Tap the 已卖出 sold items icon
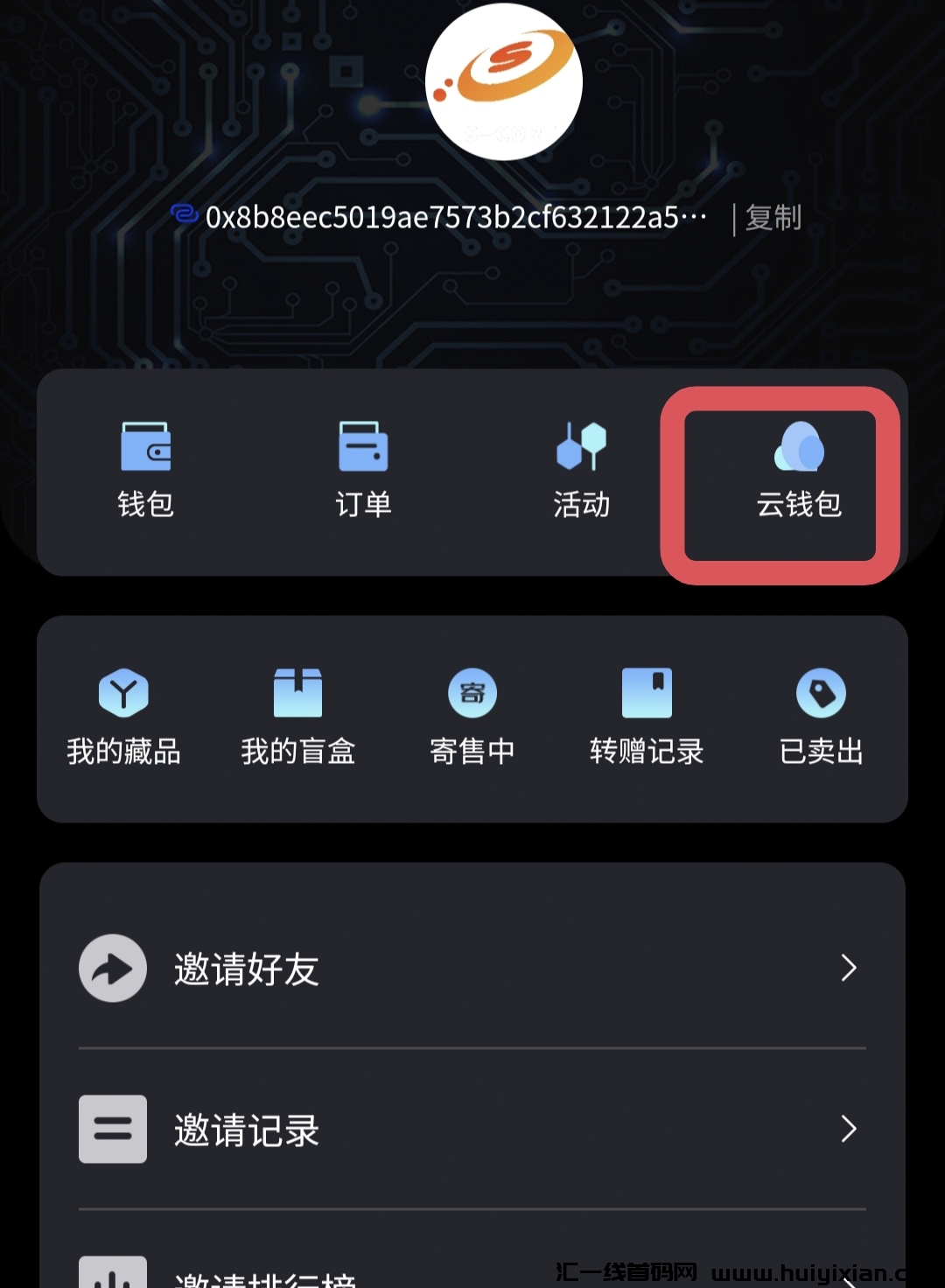The width and height of the screenshot is (945, 1288). (x=821, y=692)
